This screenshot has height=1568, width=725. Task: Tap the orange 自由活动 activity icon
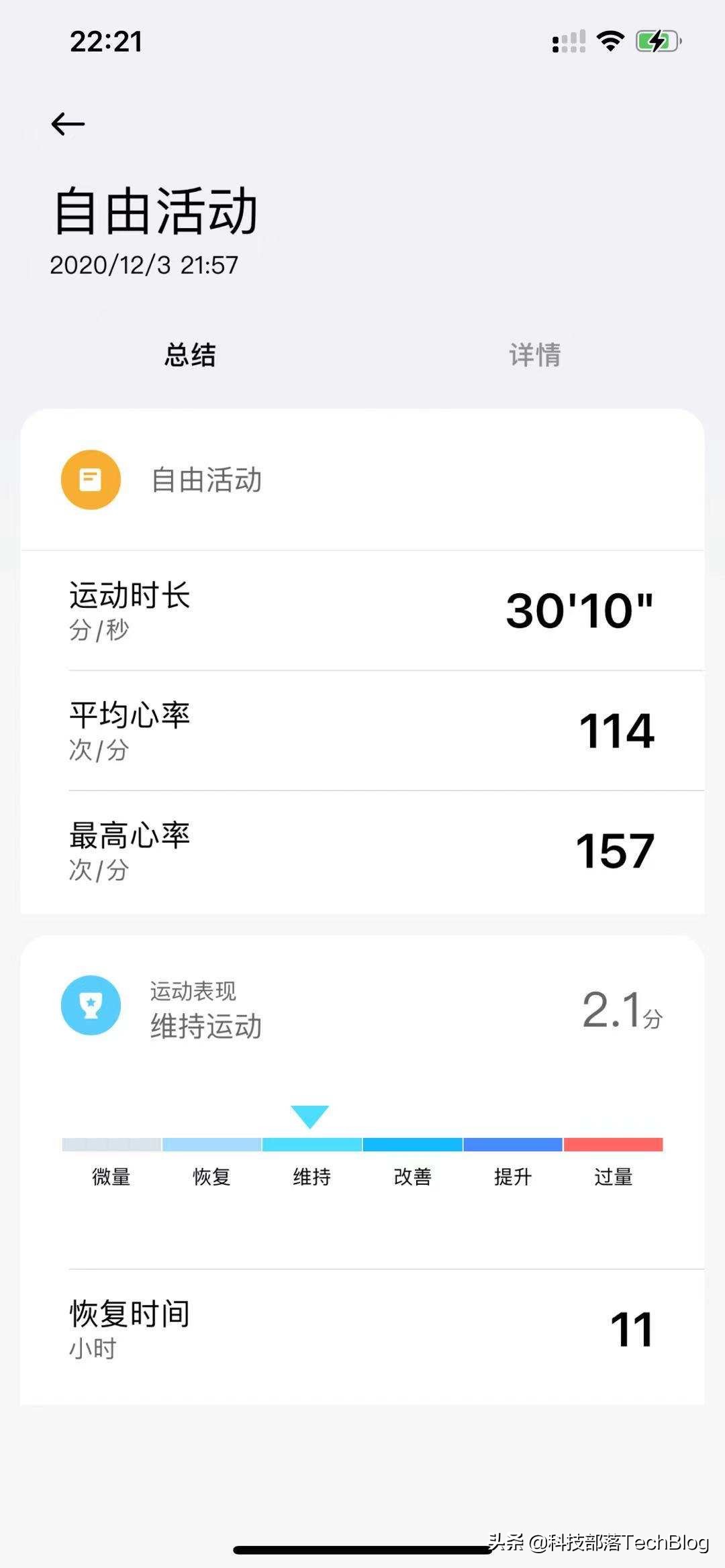(91, 479)
